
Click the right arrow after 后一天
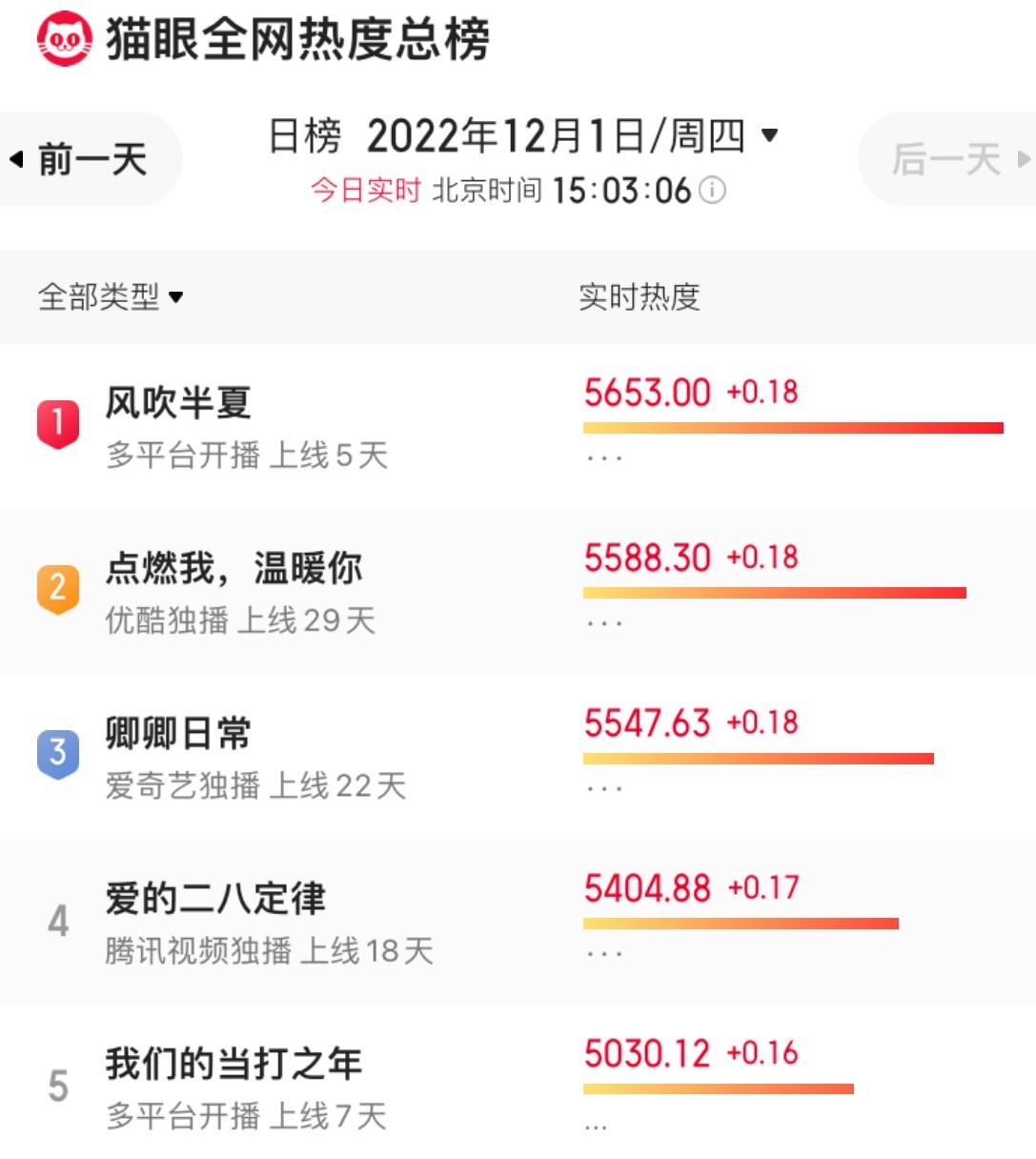pos(1024,159)
